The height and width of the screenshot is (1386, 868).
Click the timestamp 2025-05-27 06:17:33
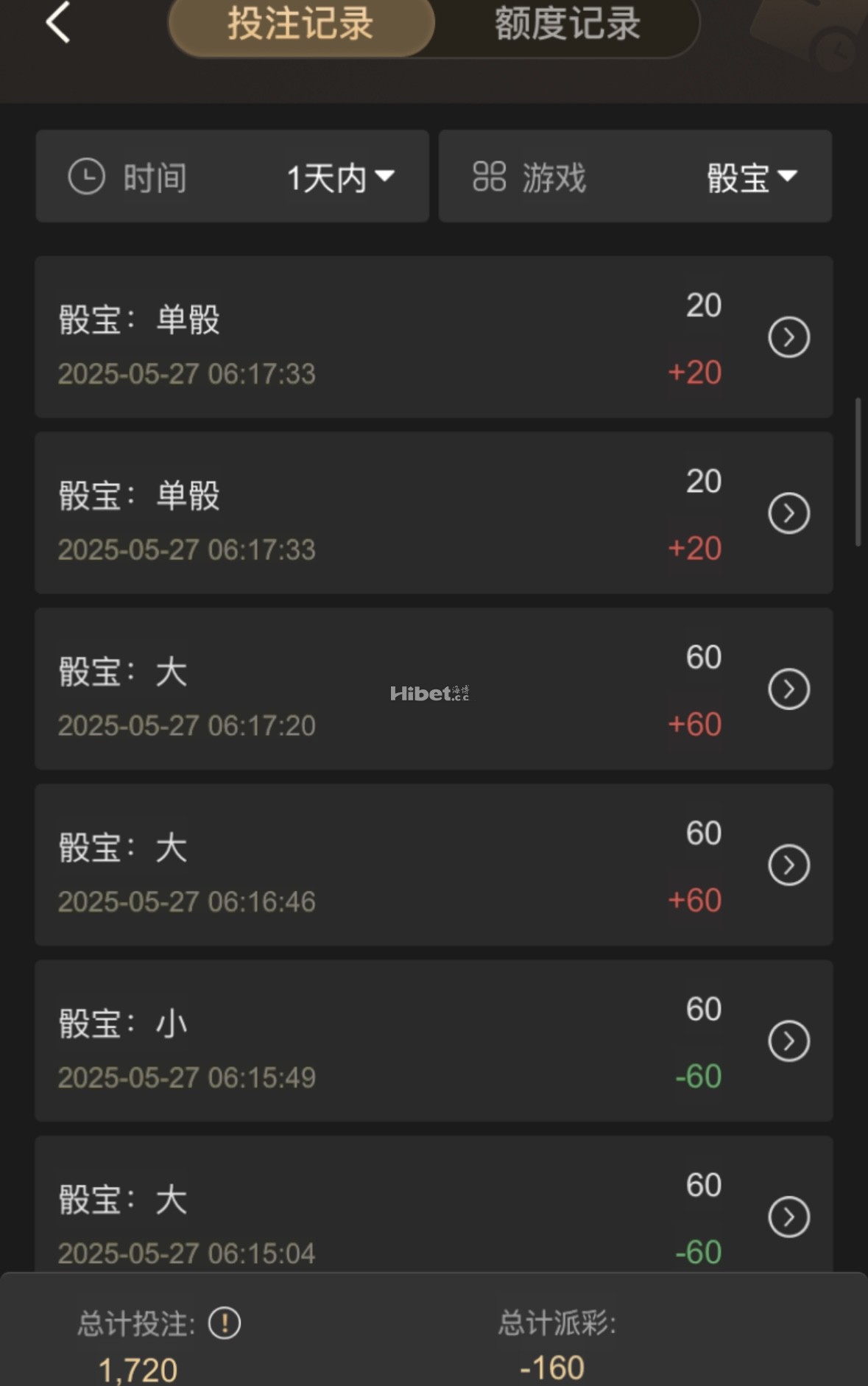point(186,374)
